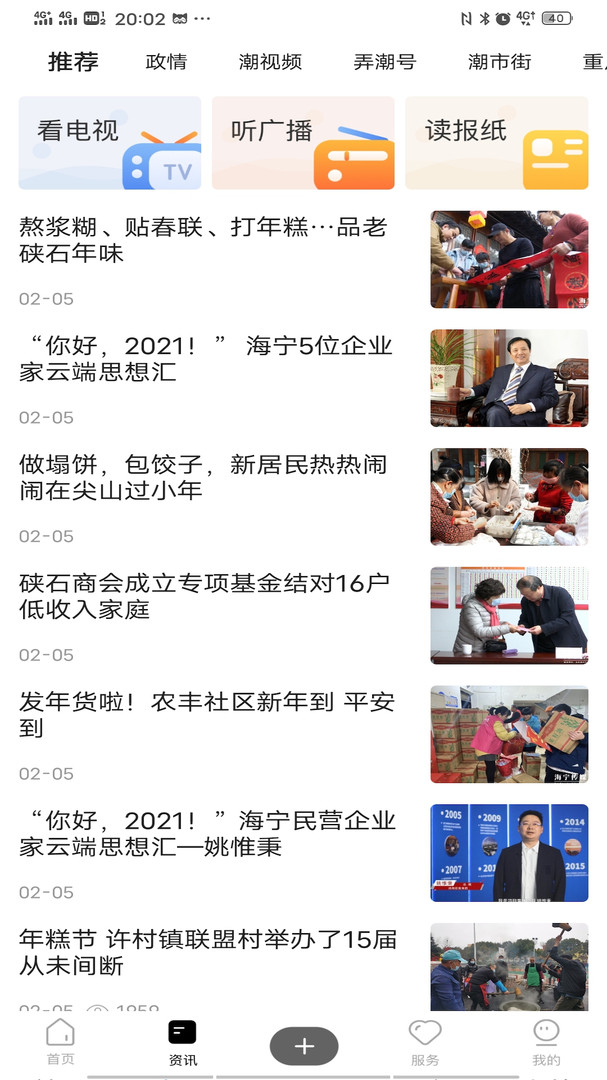Image resolution: width=607 pixels, height=1080 pixels.
Task: Go to the 潮市街 tab
Action: pyautogui.click(x=499, y=62)
